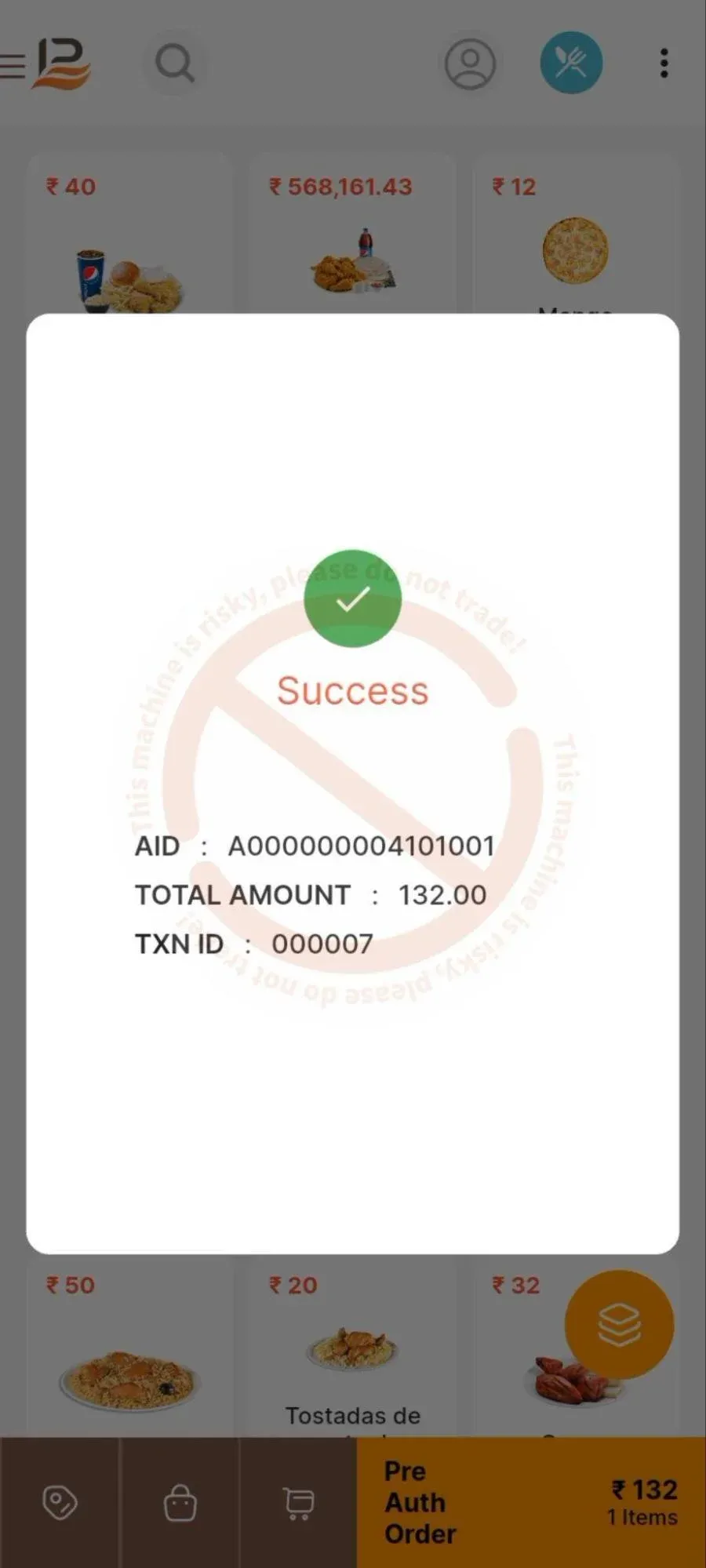Select the ₹ 568,161.43 item card
Screen dimensions: 706x1568
(352, 234)
